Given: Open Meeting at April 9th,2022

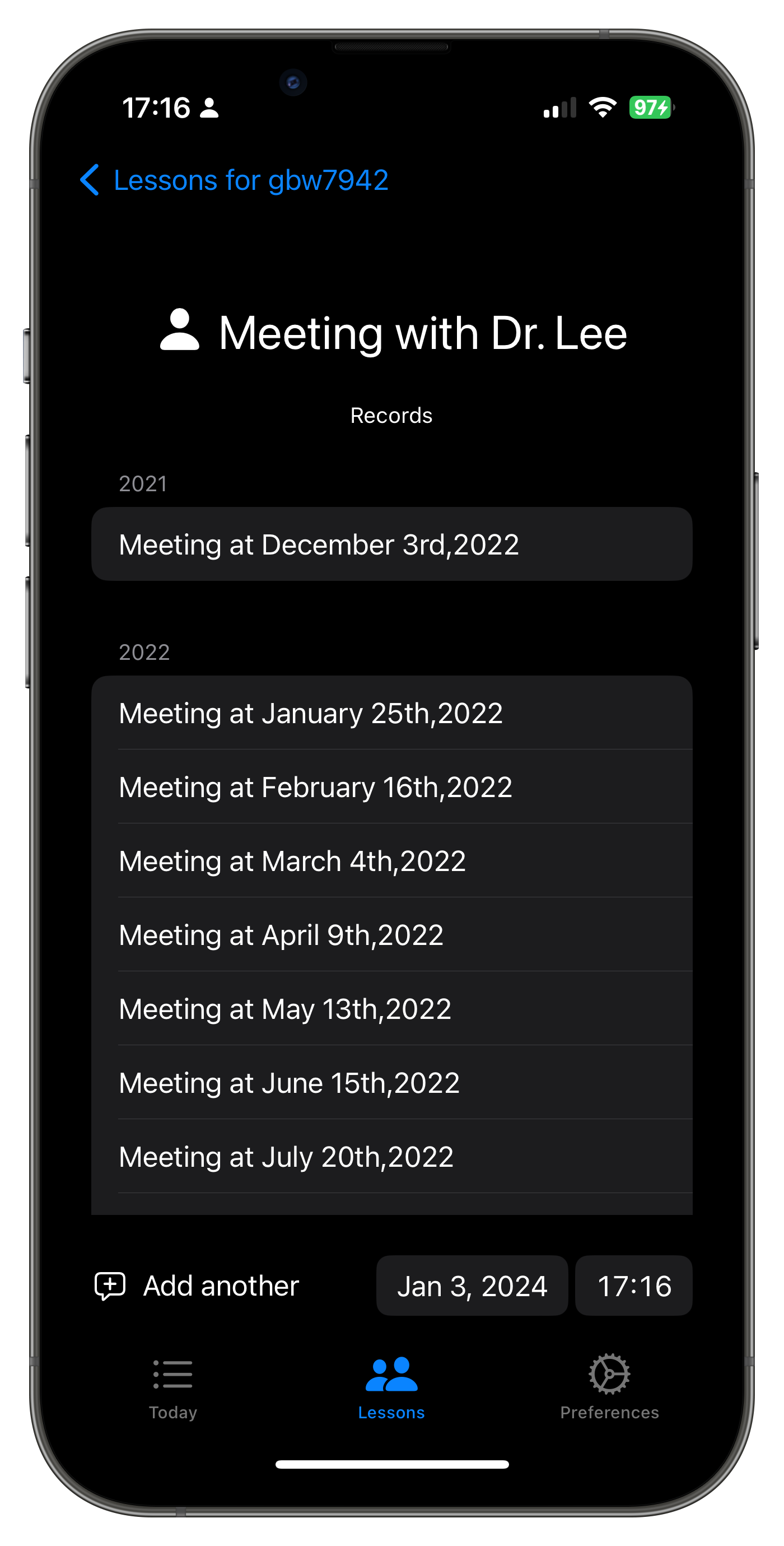Looking at the screenshot, I should click(391, 934).
